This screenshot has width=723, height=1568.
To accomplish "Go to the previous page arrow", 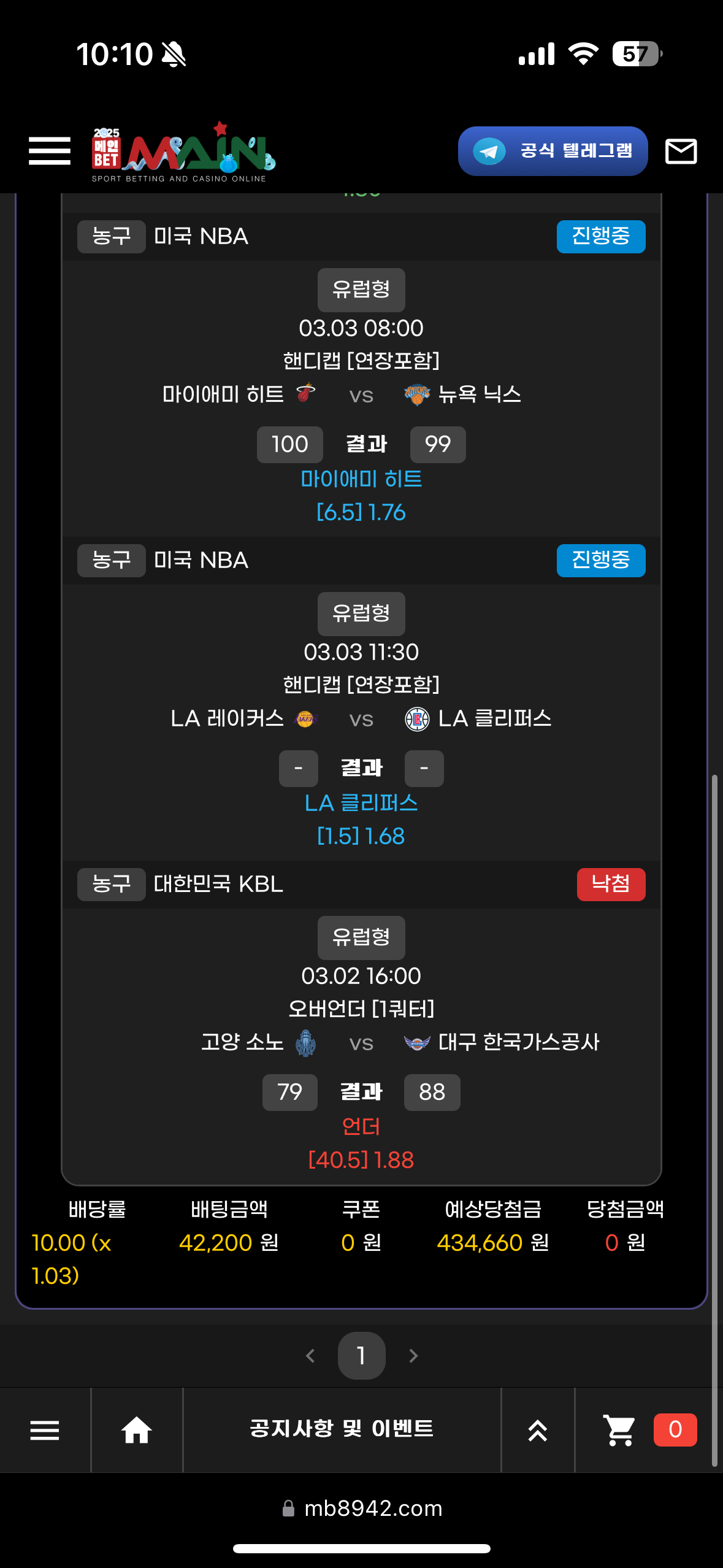I will point(310,1355).
